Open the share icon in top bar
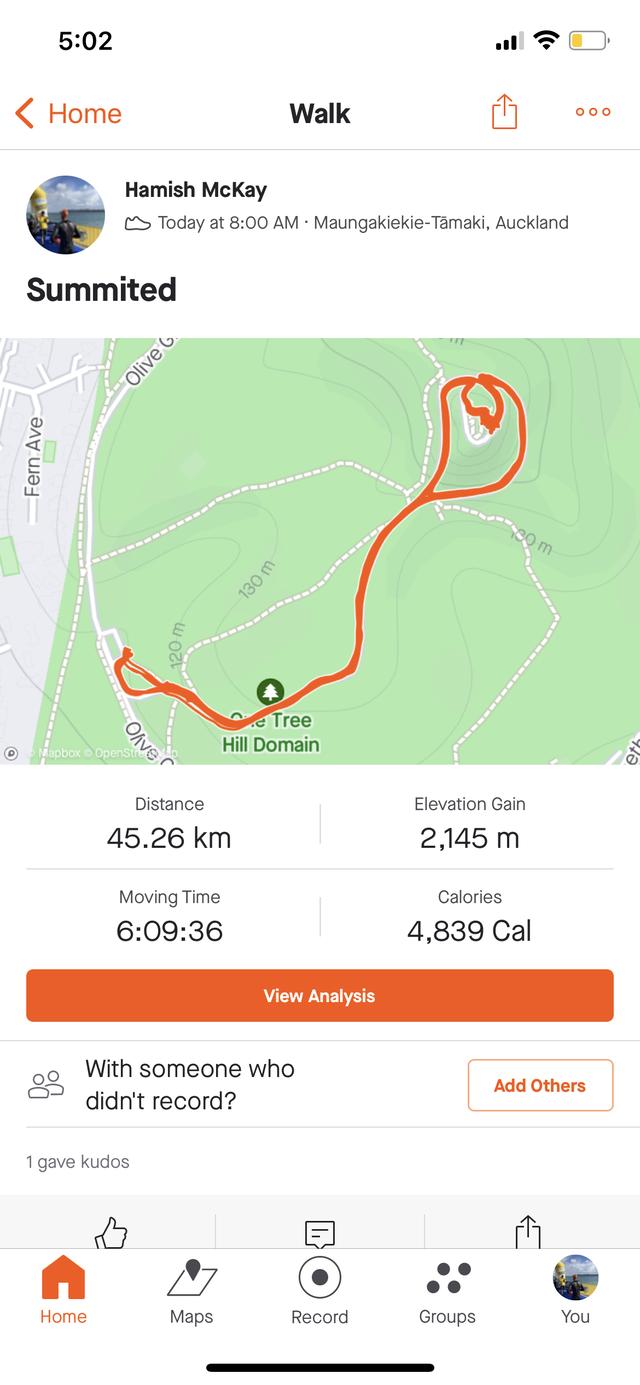The image size is (640, 1385). point(505,112)
